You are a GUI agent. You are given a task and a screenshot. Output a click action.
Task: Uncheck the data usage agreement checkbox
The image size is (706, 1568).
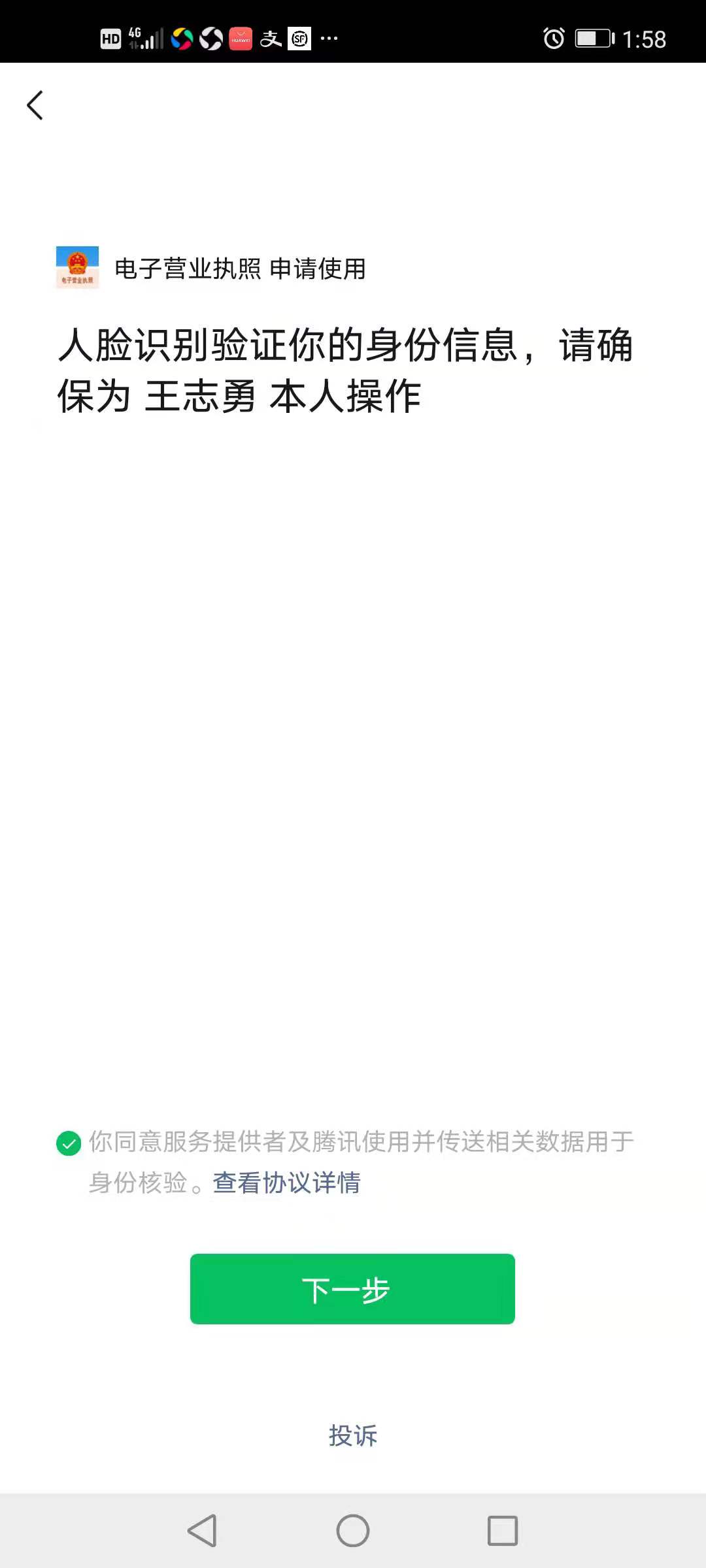click(x=69, y=1143)
